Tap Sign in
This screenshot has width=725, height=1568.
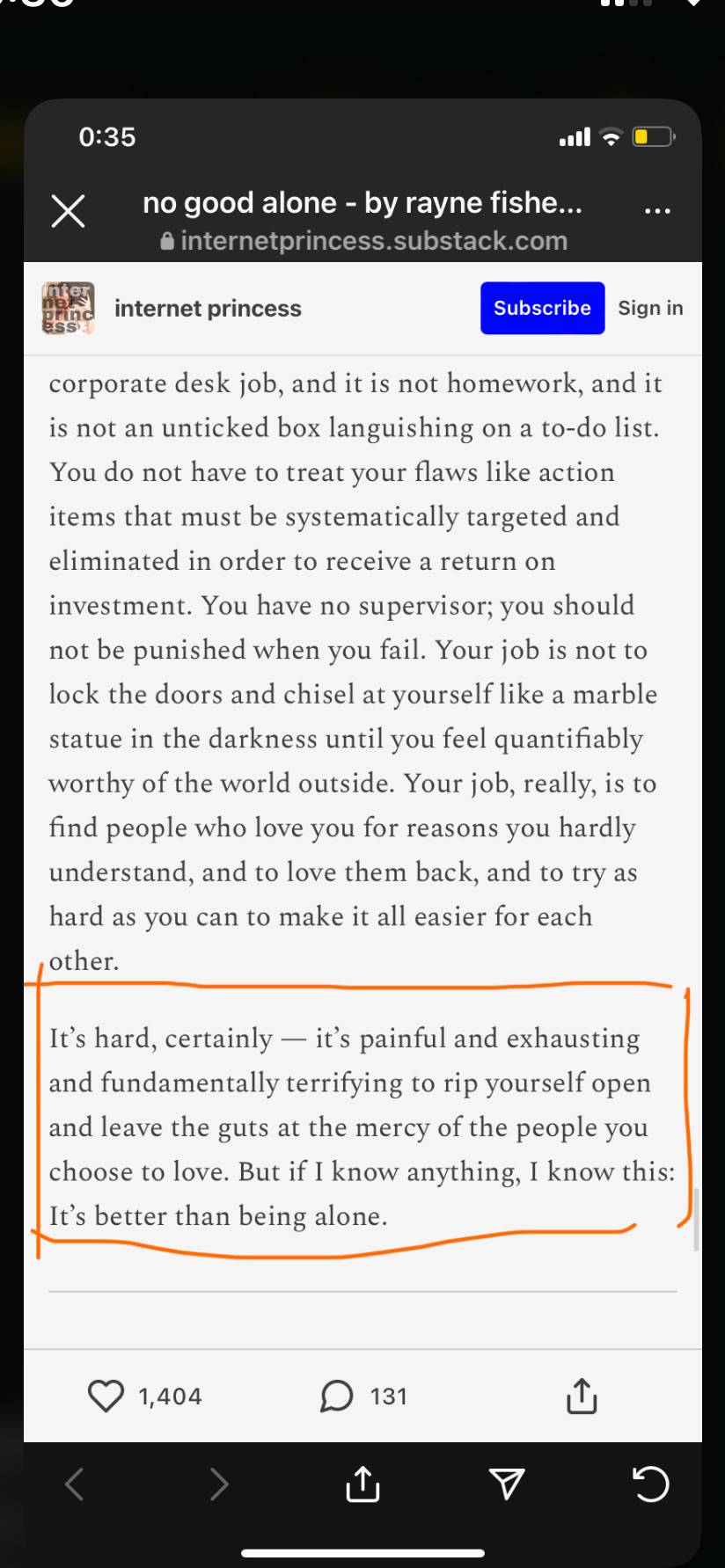pyautogui.click(x=650, y=308)
